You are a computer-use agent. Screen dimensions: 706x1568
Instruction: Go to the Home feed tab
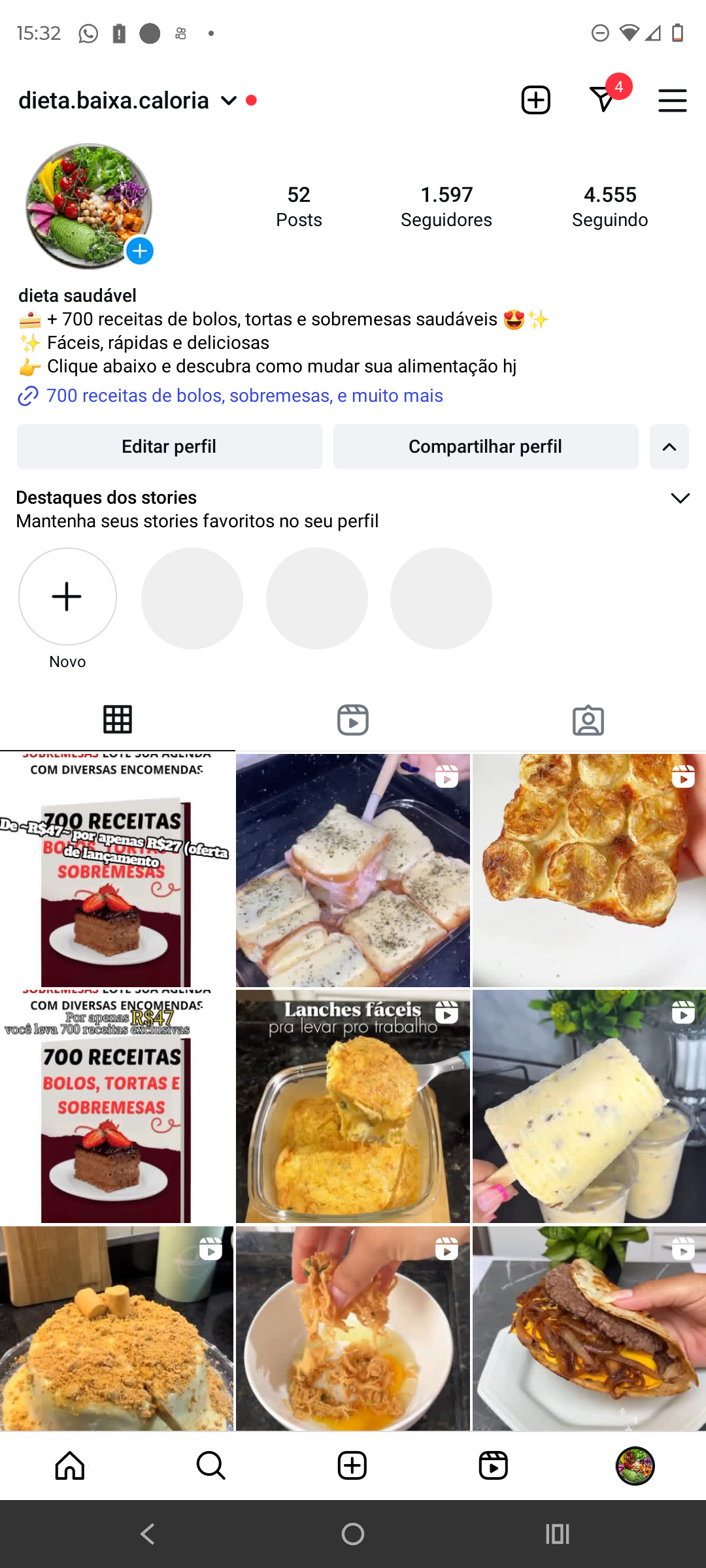pos(70,1465)
